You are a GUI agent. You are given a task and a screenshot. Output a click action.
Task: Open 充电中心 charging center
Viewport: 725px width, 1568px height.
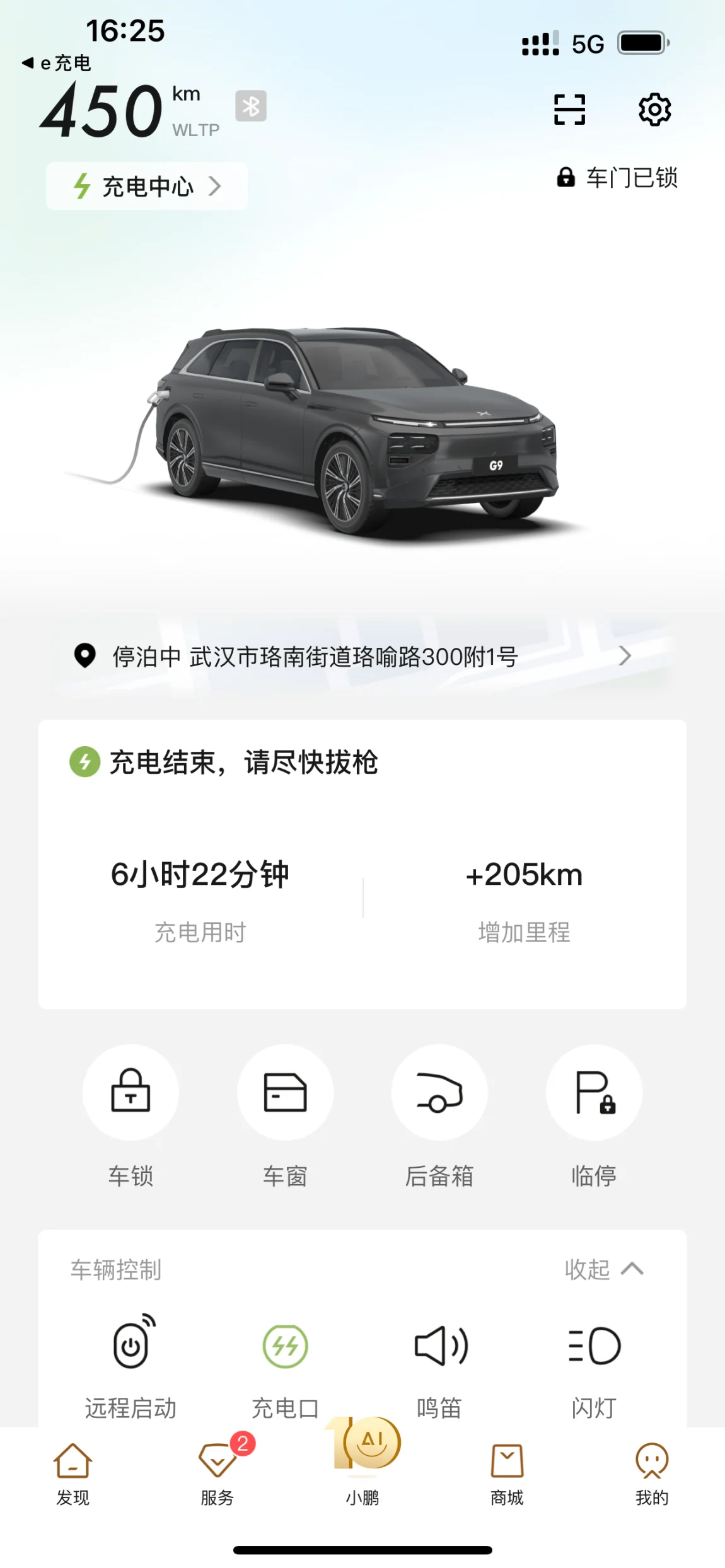pos(147,186)
